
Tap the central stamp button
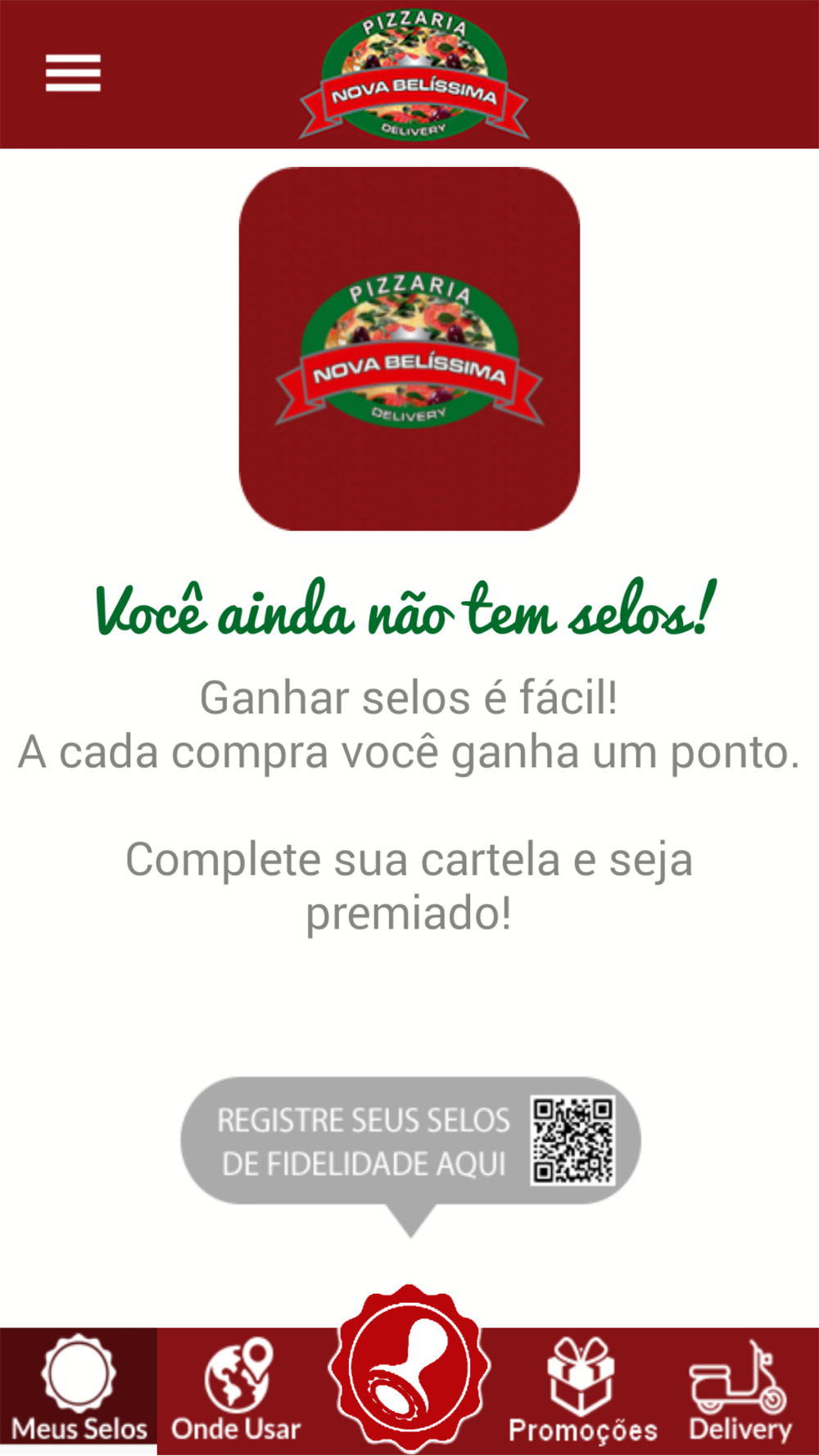409,1368
